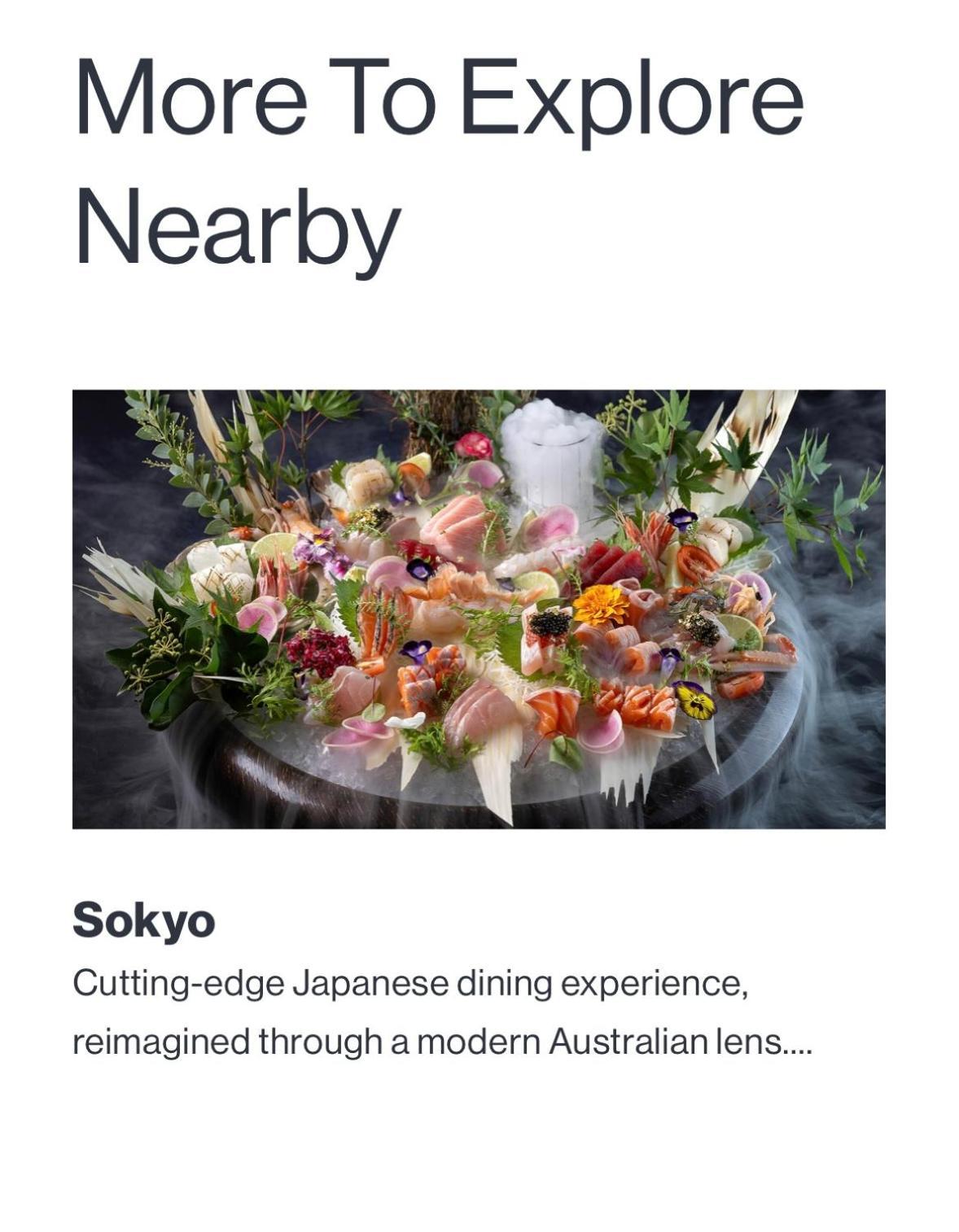Open the Sokyo title link
Image resolution: width=959 pixels, height=1232 pixels.
[x=144, y=920]
